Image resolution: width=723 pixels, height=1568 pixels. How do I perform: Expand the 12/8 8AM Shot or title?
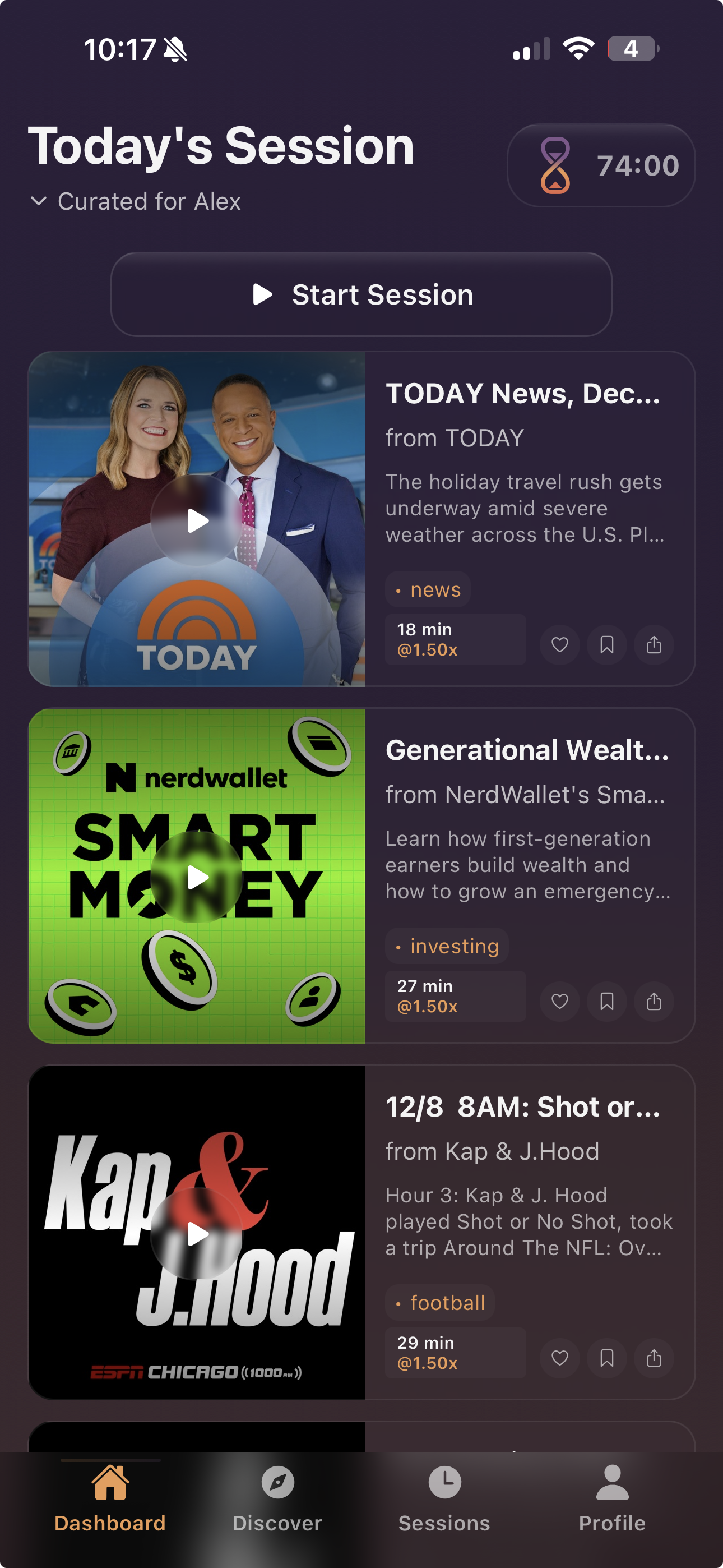[522, 1108]
